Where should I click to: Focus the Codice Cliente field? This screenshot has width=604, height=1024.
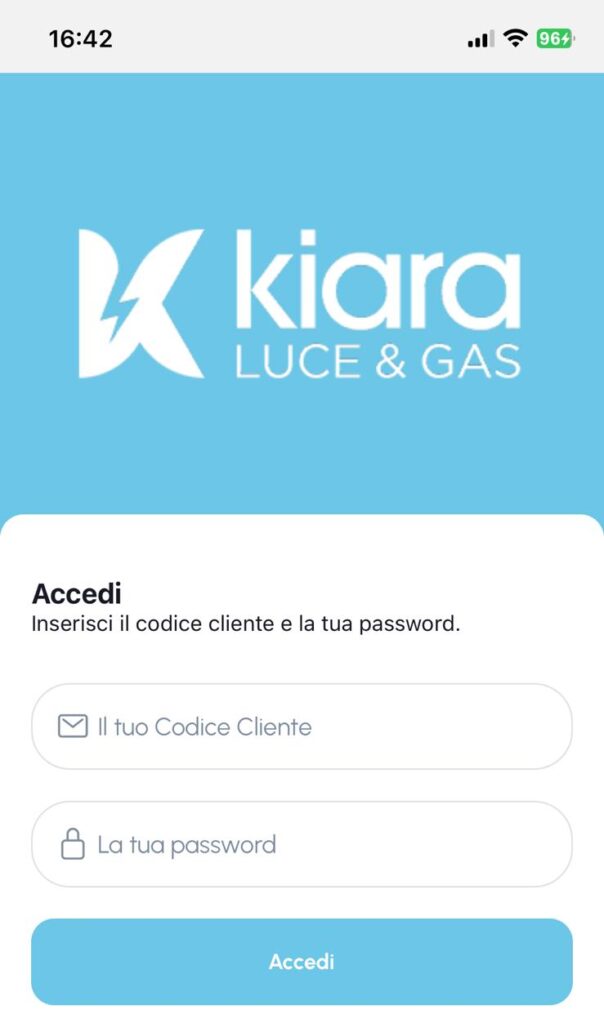click(x=302, y=727)
